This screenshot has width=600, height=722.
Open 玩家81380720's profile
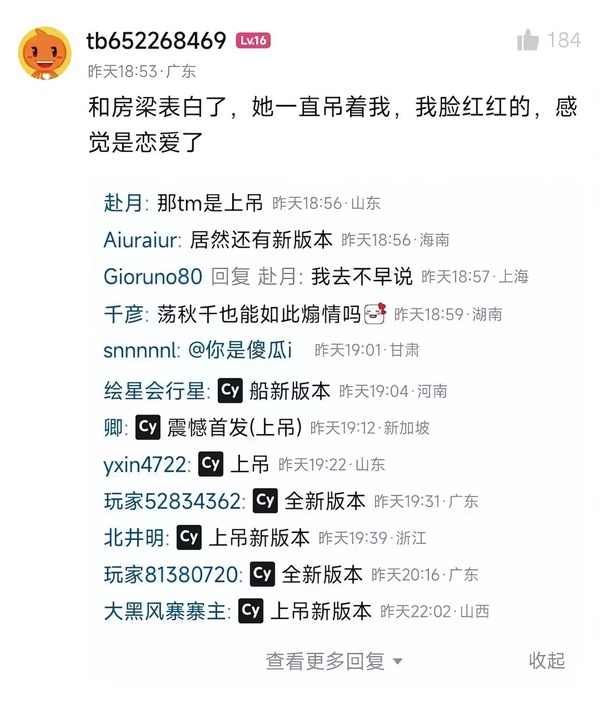click(x=171, y=575)
